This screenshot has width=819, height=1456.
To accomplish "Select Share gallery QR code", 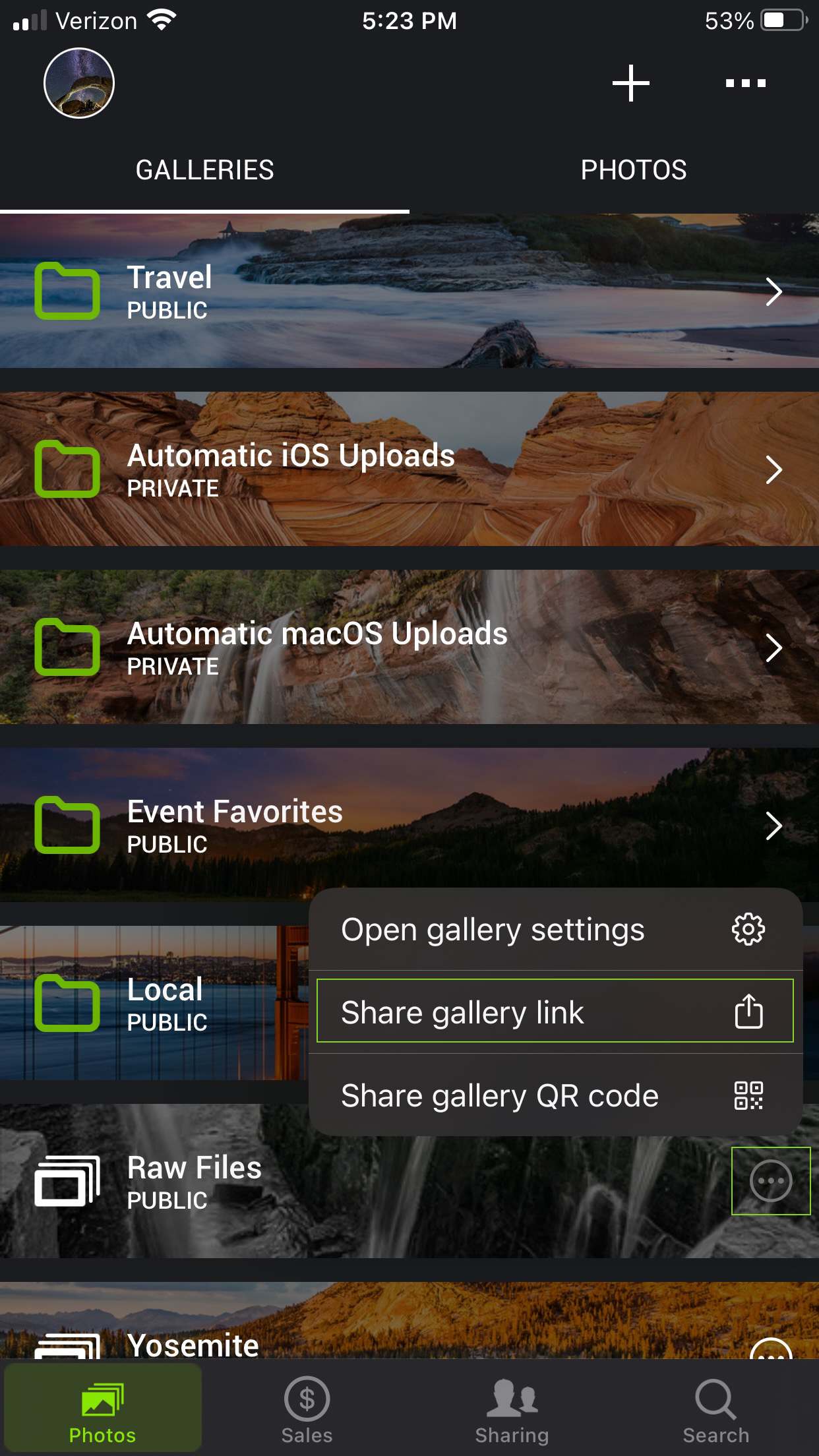I will click(x=555, y=1095).
